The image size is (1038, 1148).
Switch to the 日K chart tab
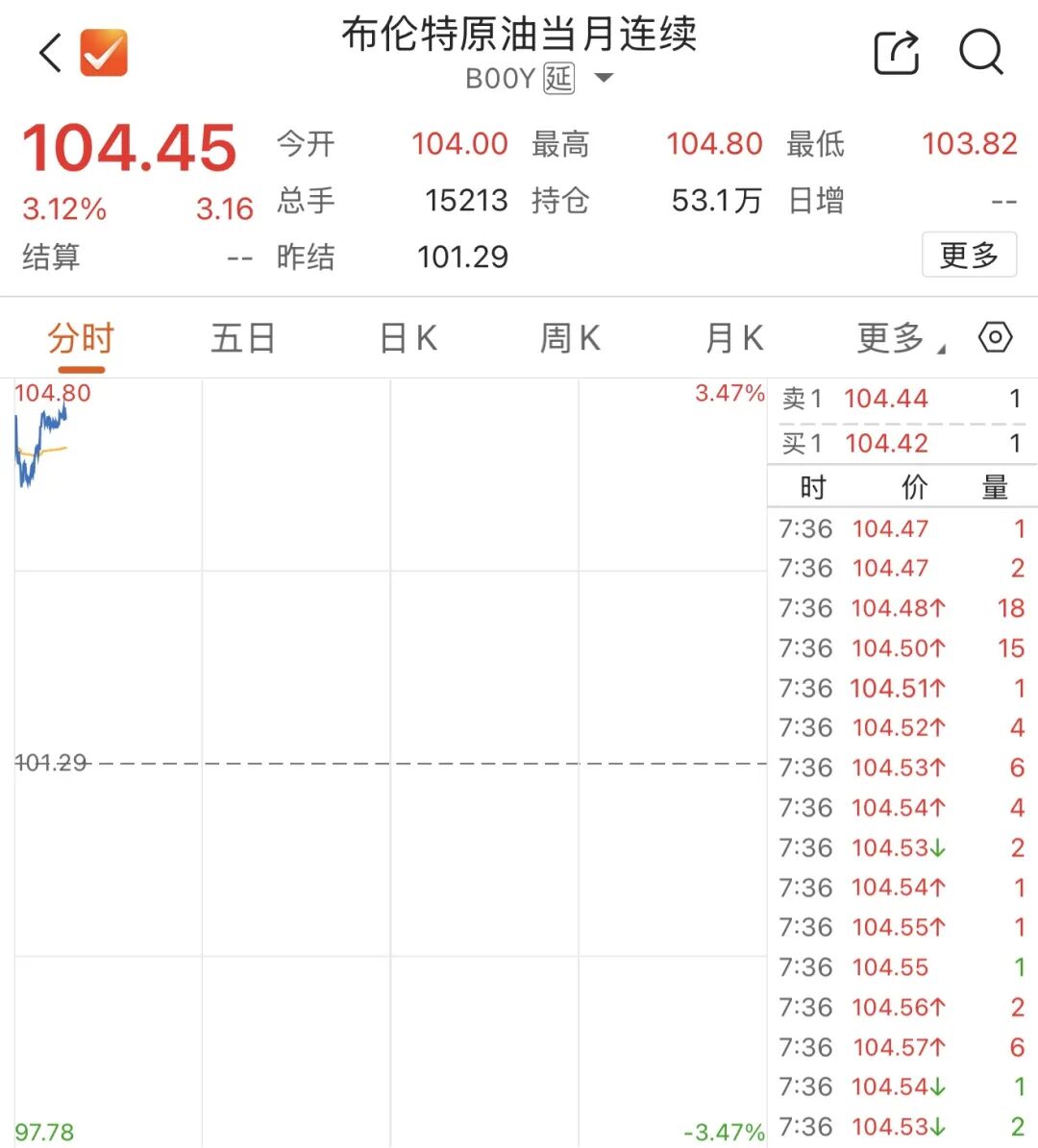pyautogui.click(x=408, y=338)
